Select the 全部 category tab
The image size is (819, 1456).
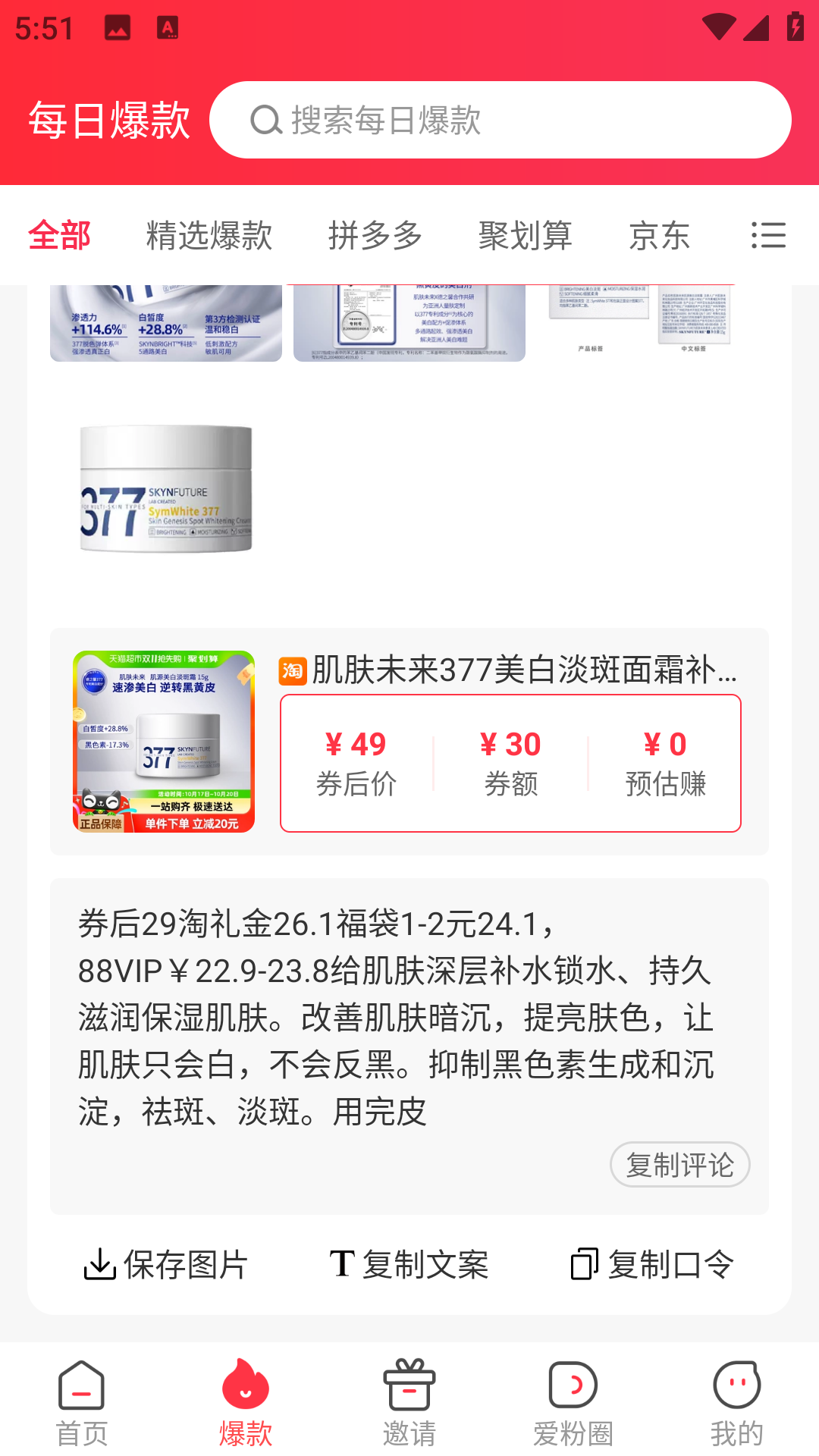click(x=59, y=235)
